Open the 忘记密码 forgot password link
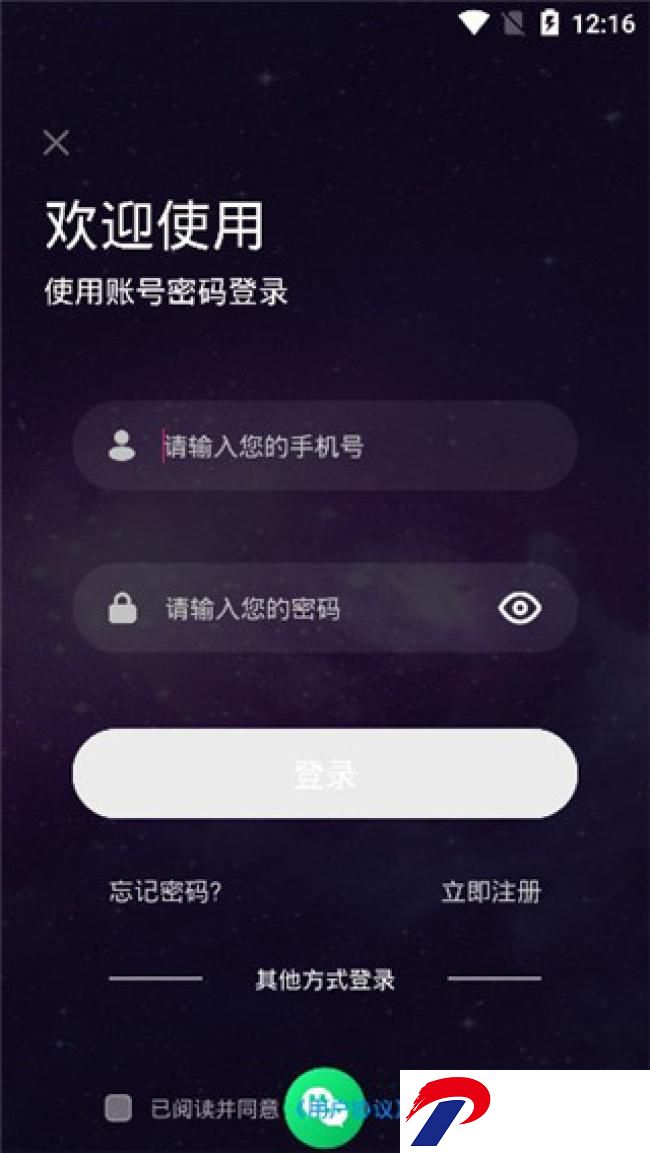This screenshot has width=650, height=1153. [x=165, y=892]
